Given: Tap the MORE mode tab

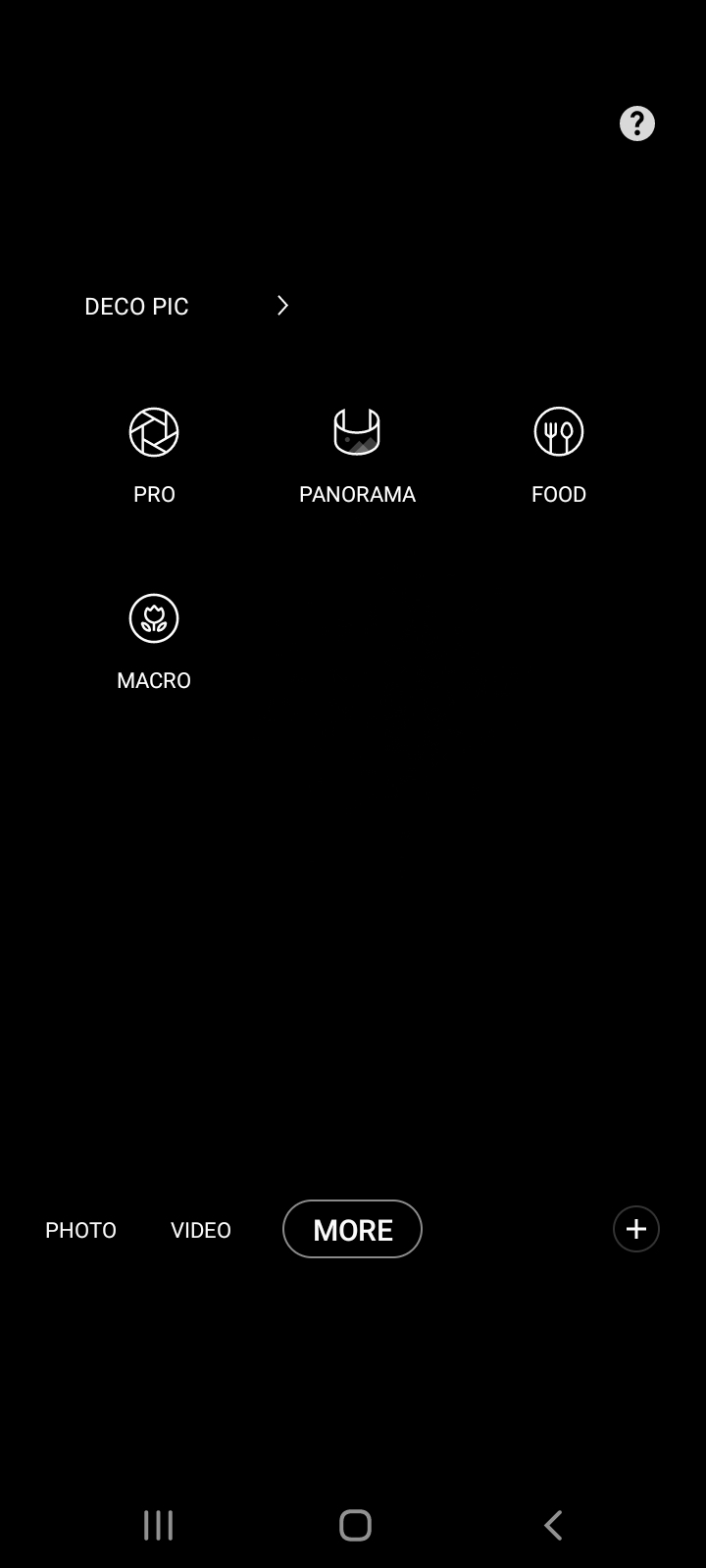Looking at the screenshot, I should (352, 1229).
